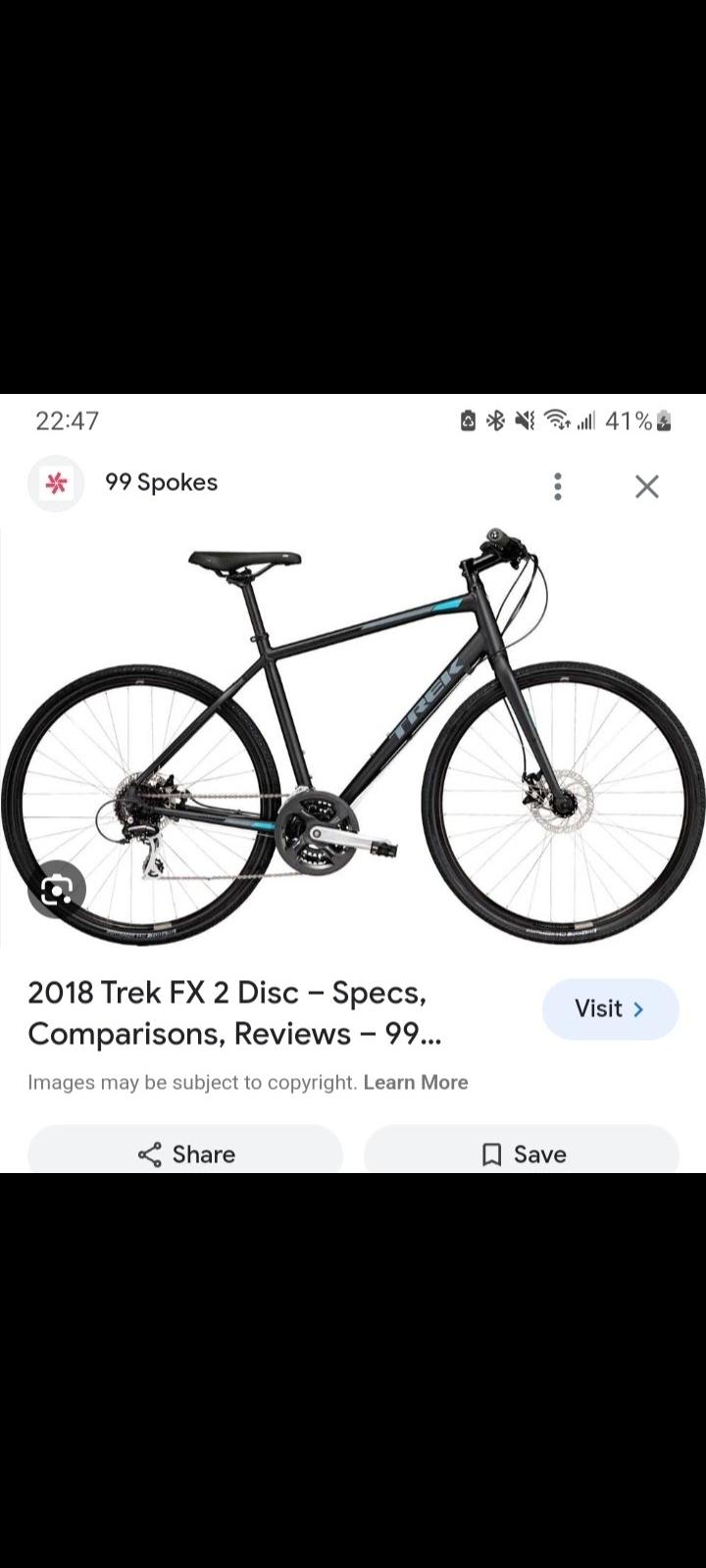The image size is (706, 1568).
Task: Open the Learn More copyright link
Action: (415, 1082)
